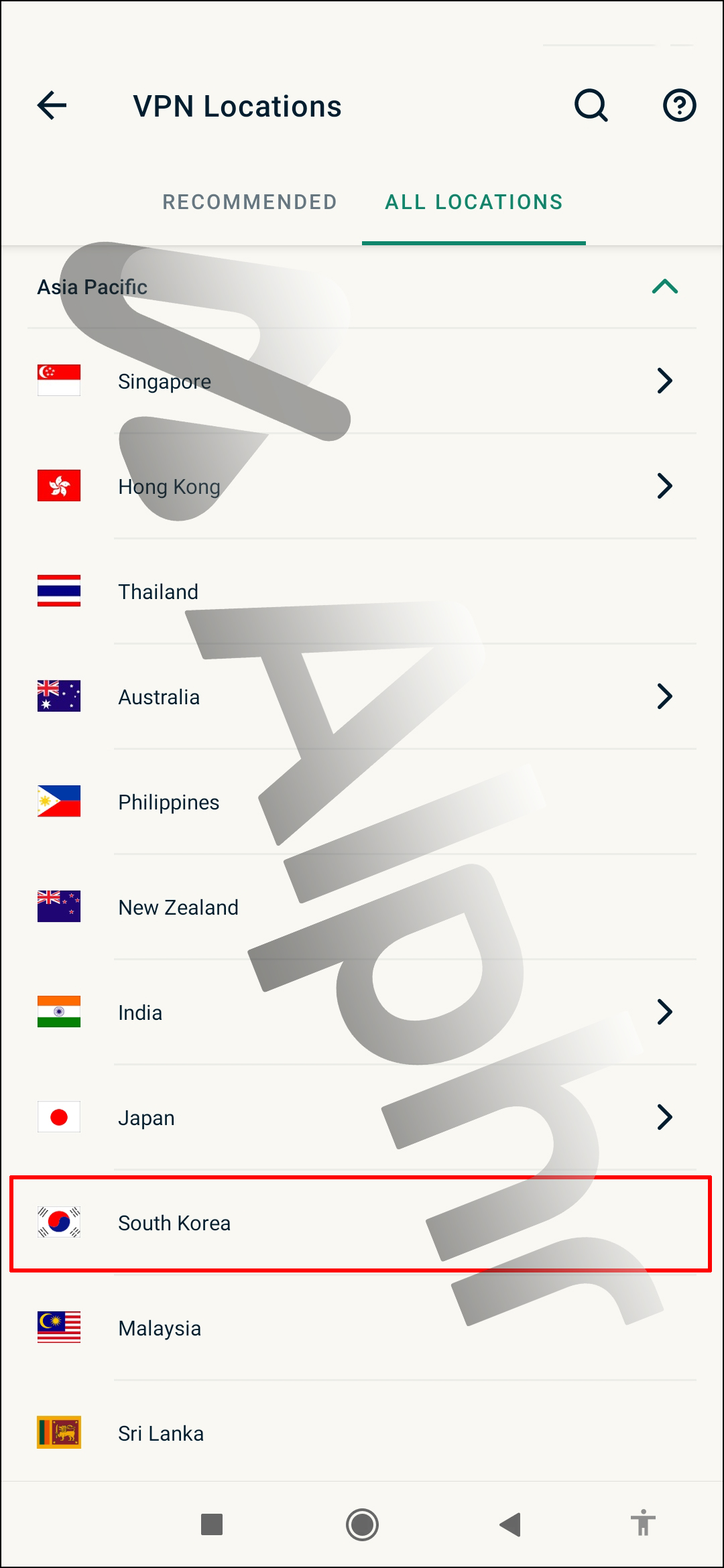Expand Japan server locations
This screenshot has height=1568, width=724.
pos(664,1118)
